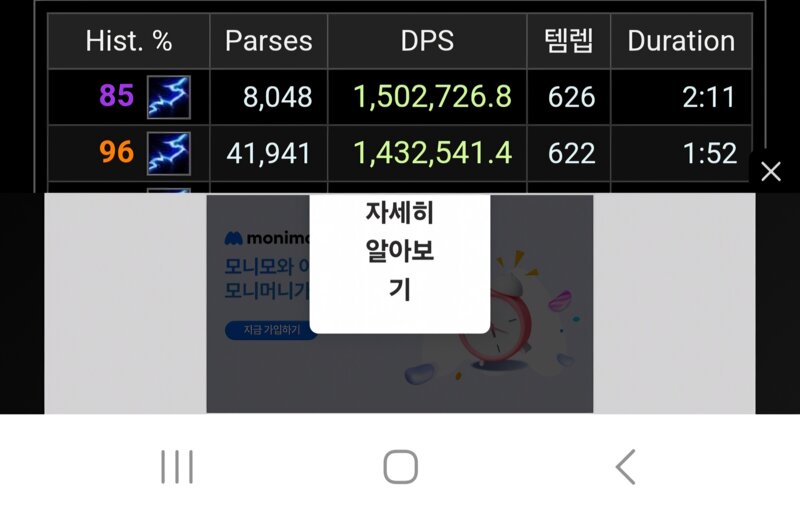Open the recent apps view

177,467
